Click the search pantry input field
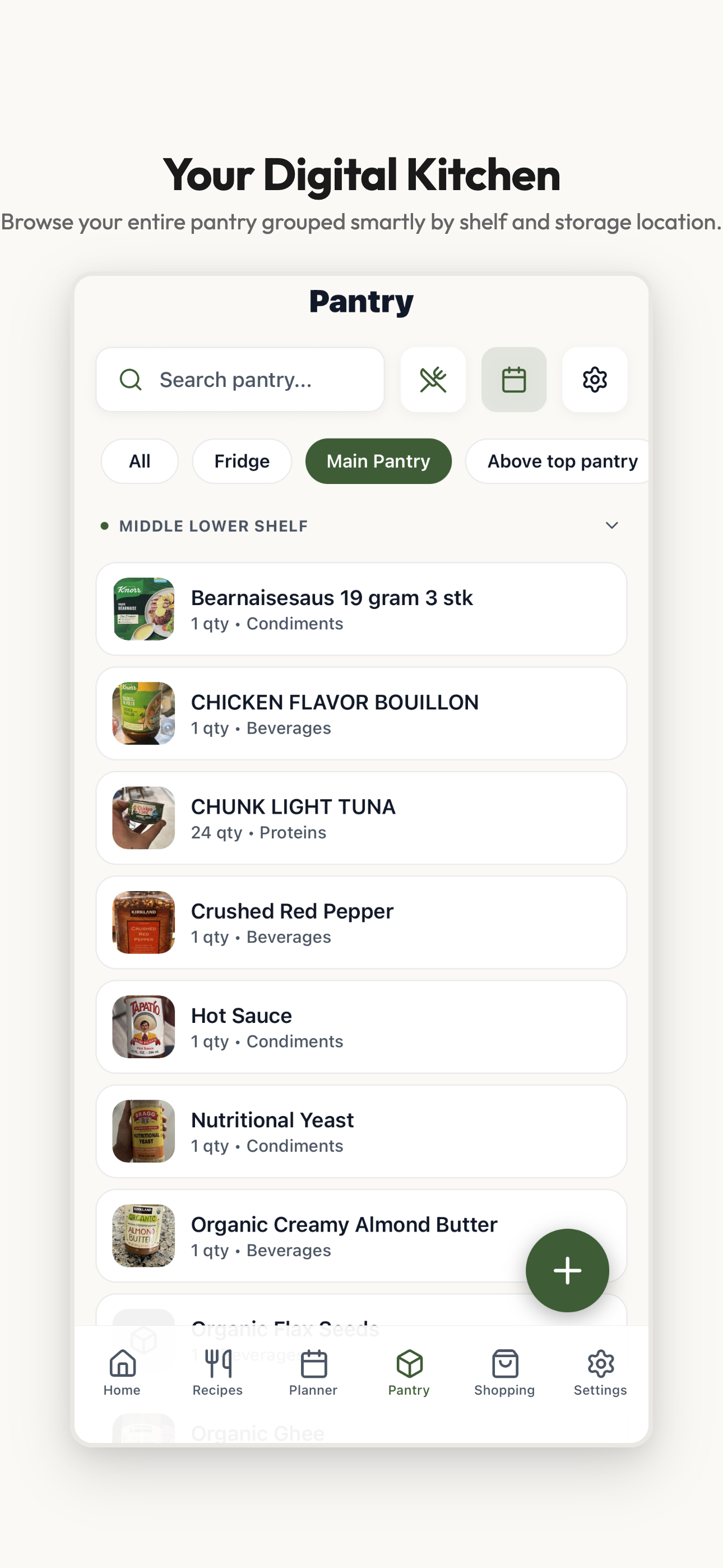The height and width of the screenshot is (1568, 723). (x=256, y=379)
